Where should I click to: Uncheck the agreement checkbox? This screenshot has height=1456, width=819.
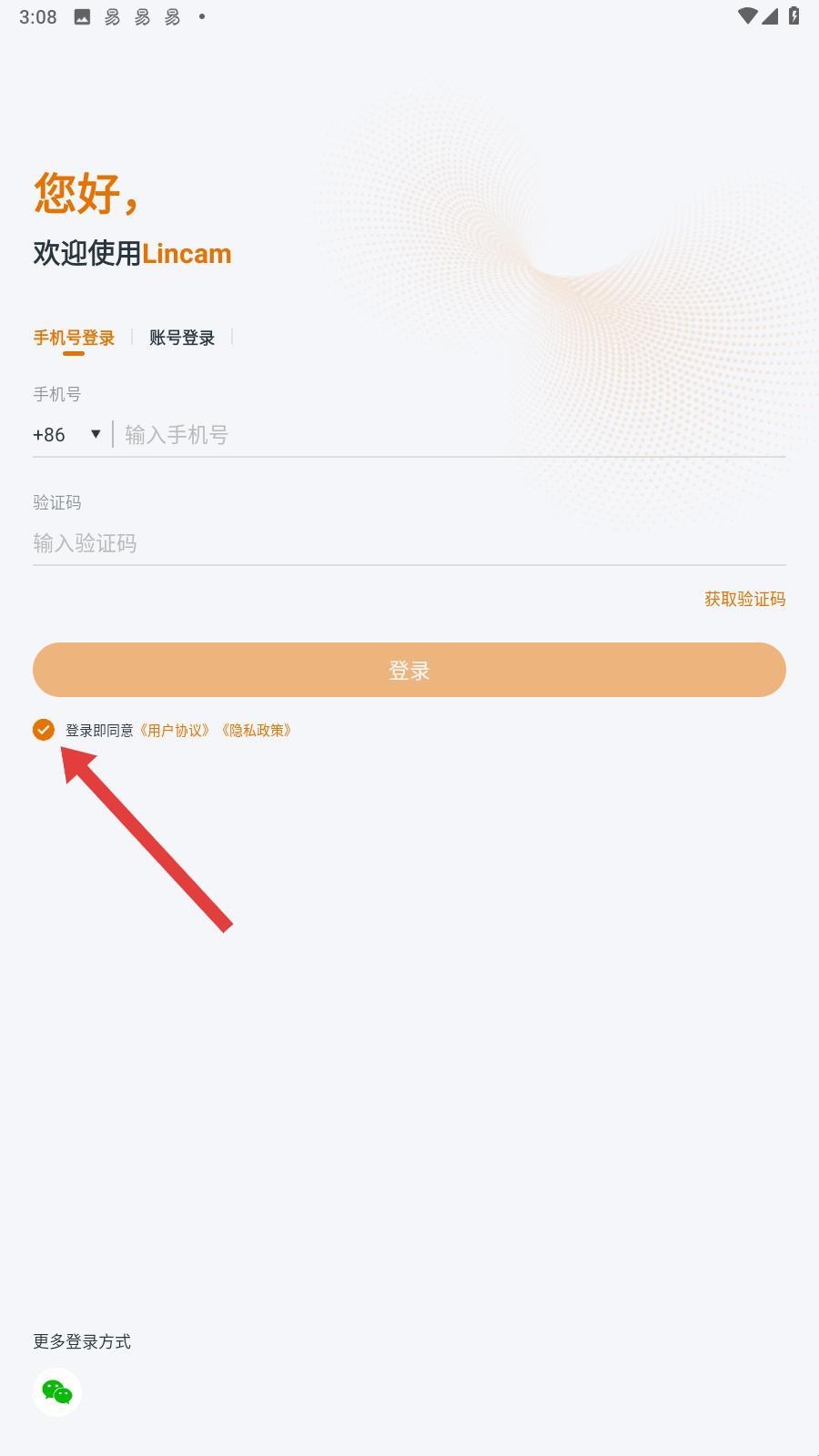[44, 730]
